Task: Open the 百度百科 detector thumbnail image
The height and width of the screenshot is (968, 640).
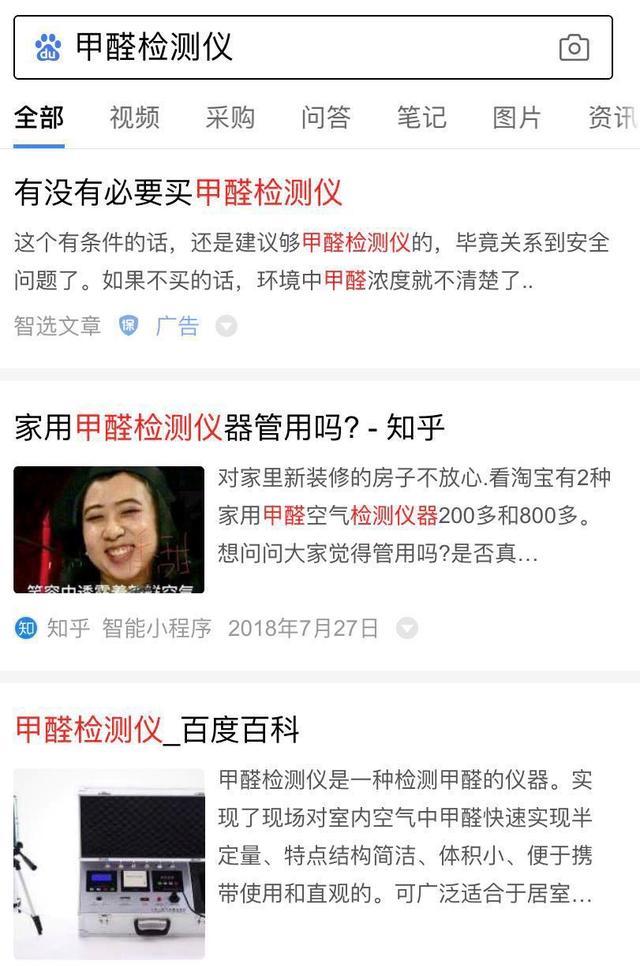Action: click(x=109, y=862)
